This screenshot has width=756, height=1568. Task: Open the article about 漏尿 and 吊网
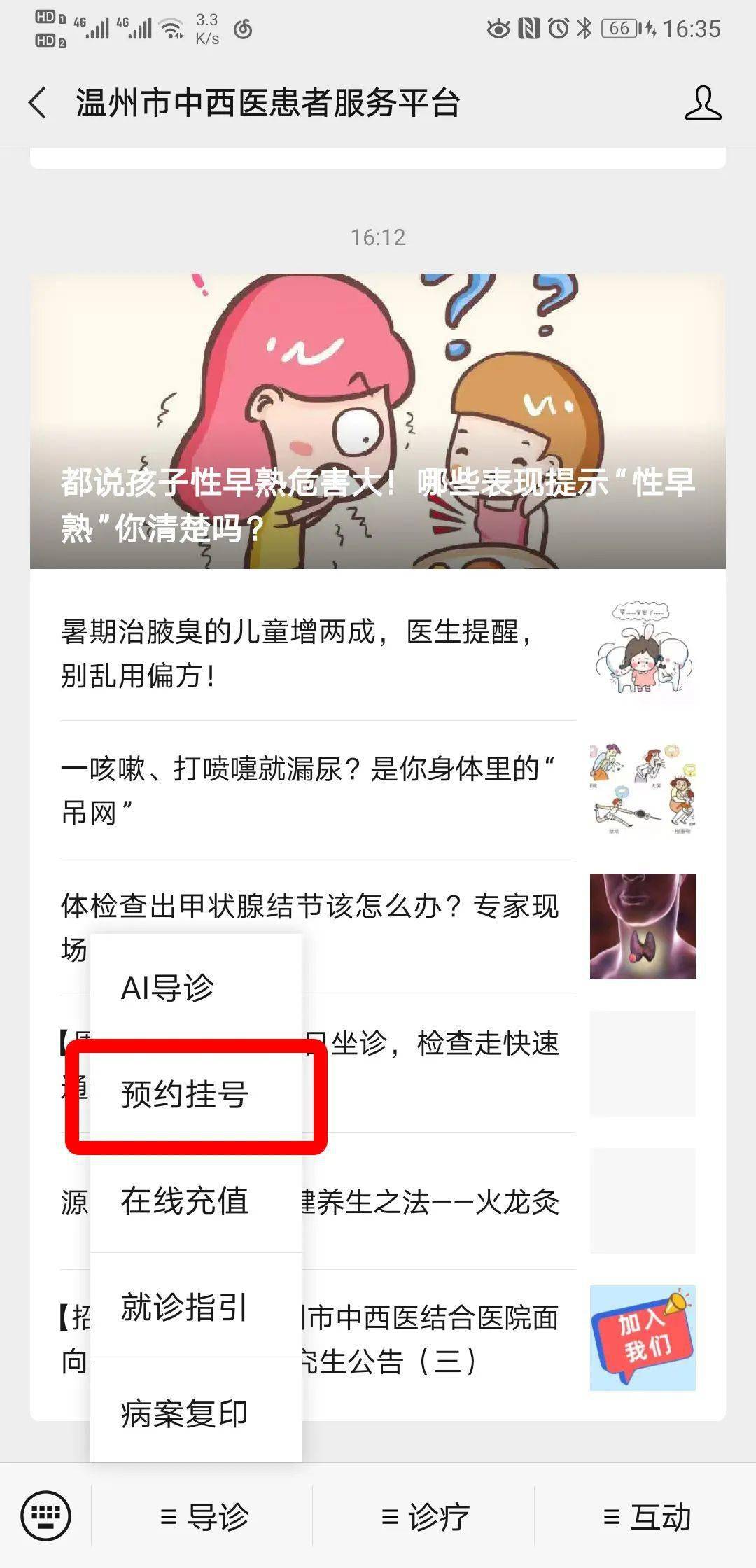point(308,787)
